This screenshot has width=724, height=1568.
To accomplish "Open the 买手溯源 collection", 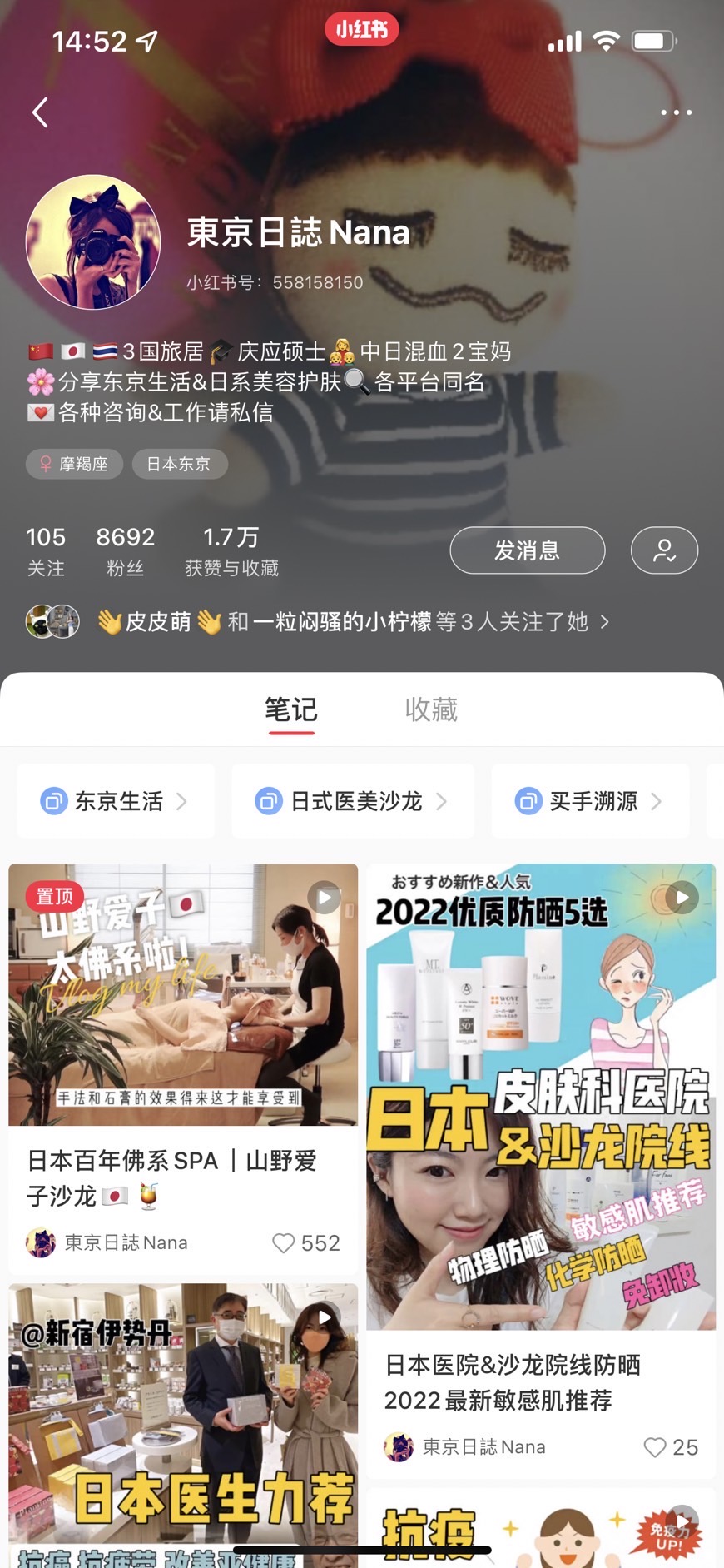I will [590, 801].
